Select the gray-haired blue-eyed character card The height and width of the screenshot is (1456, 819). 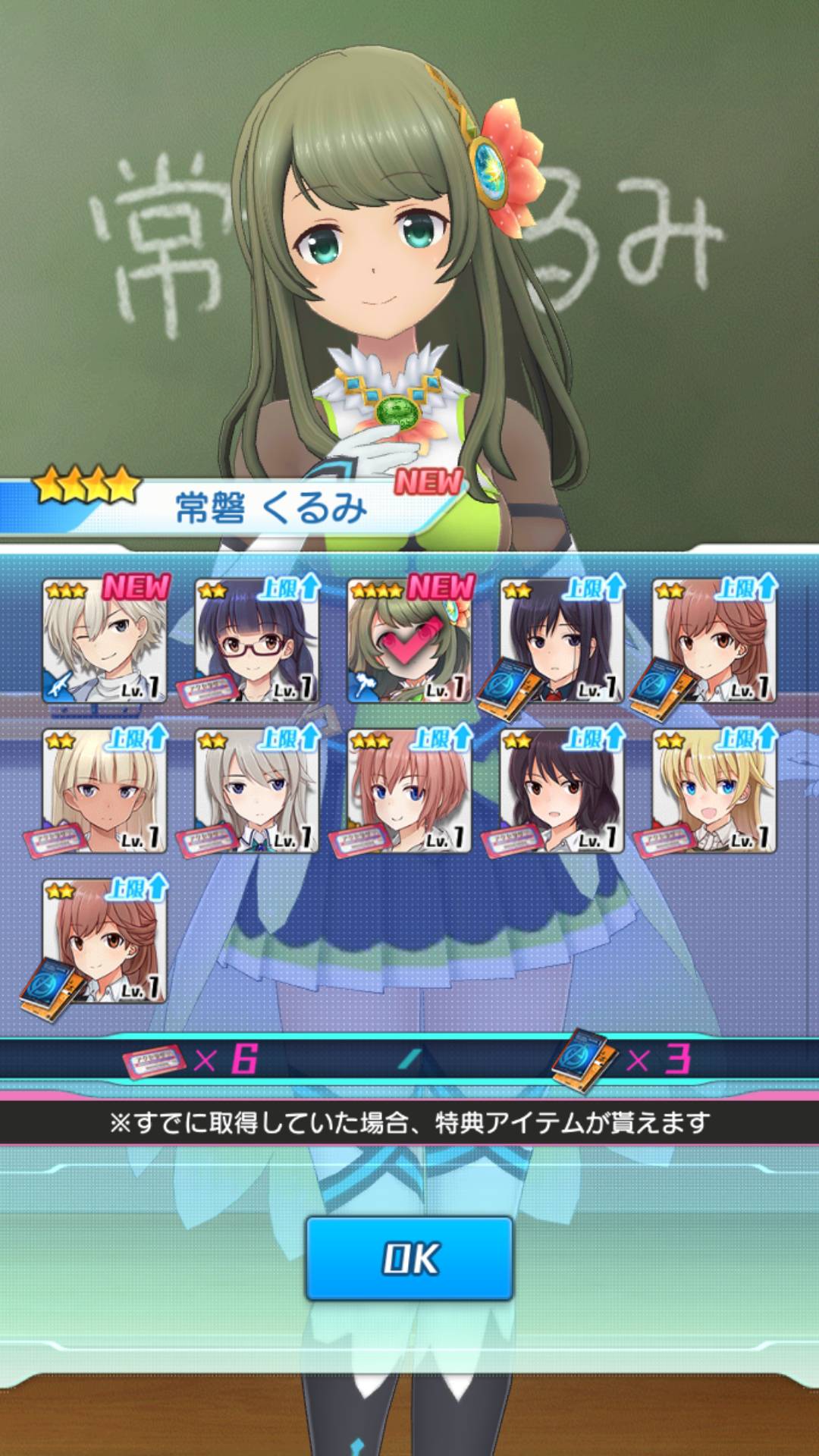pyautogui.click(x=256, y=792)
